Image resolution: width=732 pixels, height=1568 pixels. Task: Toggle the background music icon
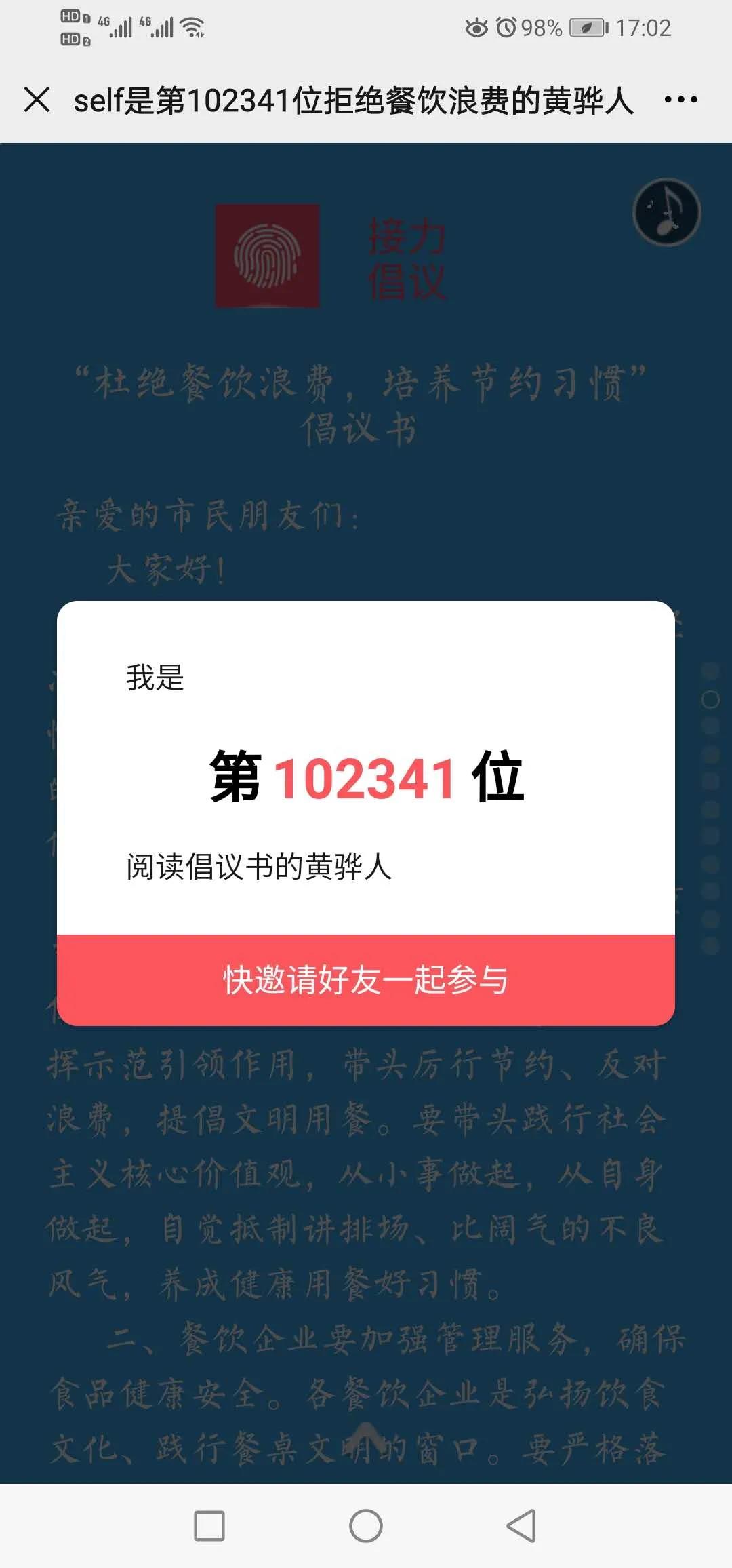pyautogui.click(x=666, y=212)
